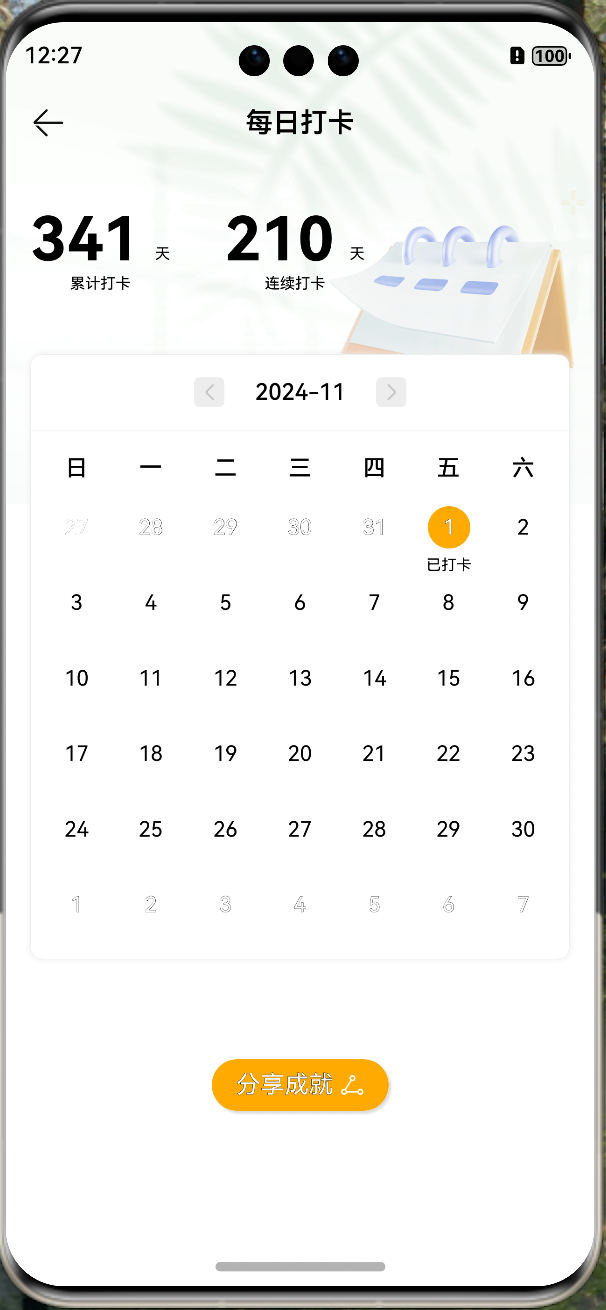Go back from the 每日打卡 page
This screenshot has width=606, height=1310.
click(x=48, y=123)
